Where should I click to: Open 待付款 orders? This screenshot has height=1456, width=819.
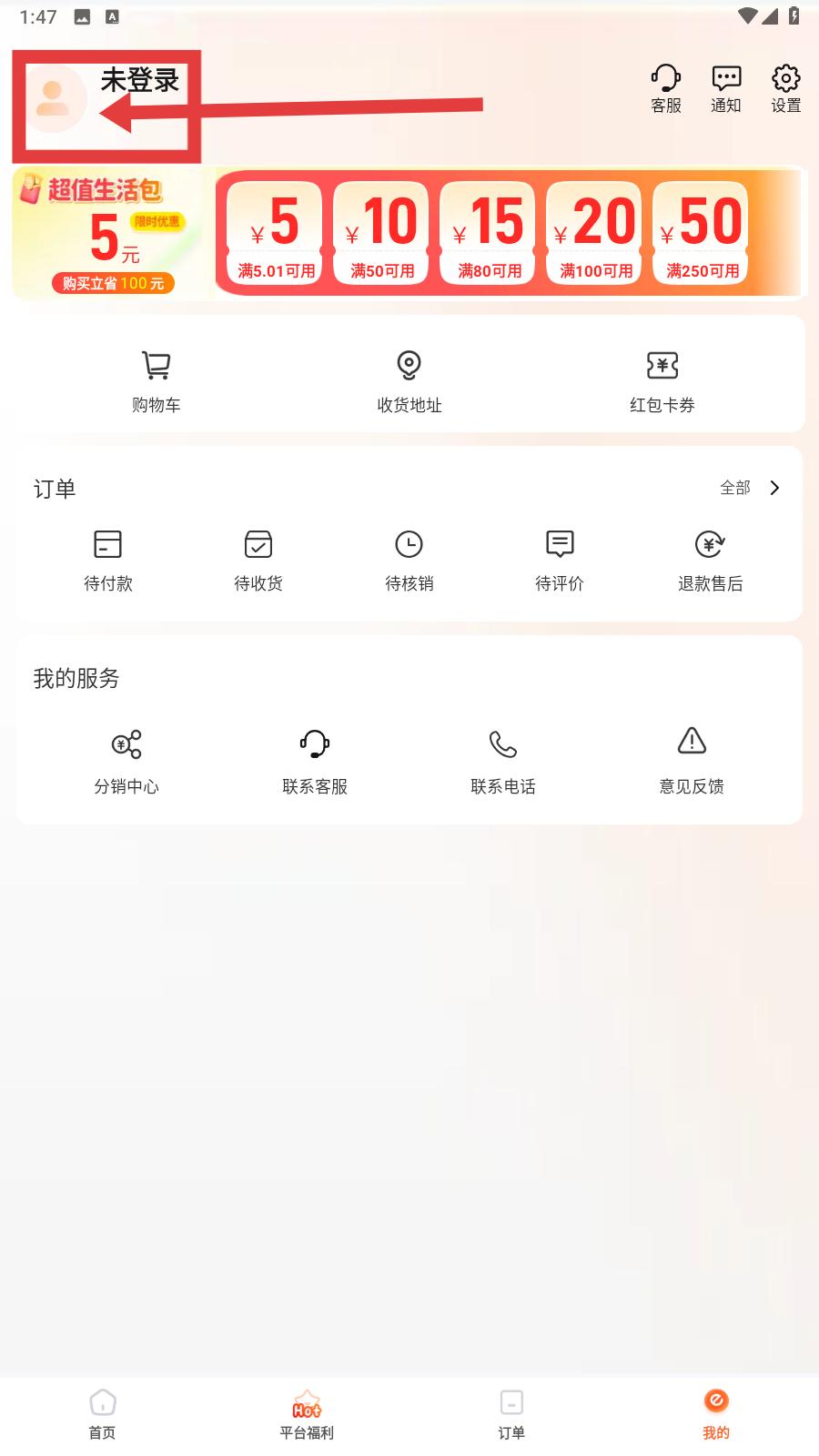click(107, 559)
